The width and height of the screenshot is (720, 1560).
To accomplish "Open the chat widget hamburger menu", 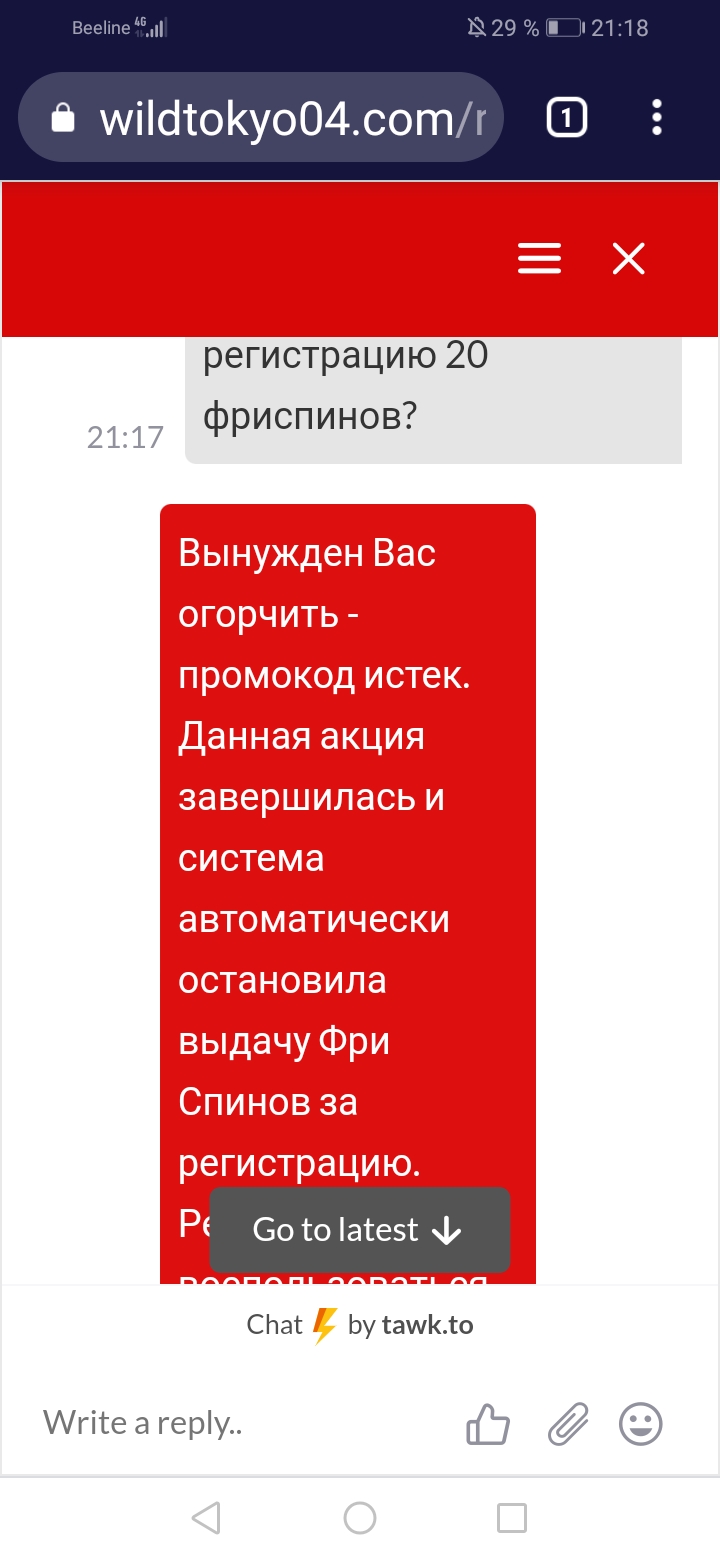I will (x=539, y=259).
